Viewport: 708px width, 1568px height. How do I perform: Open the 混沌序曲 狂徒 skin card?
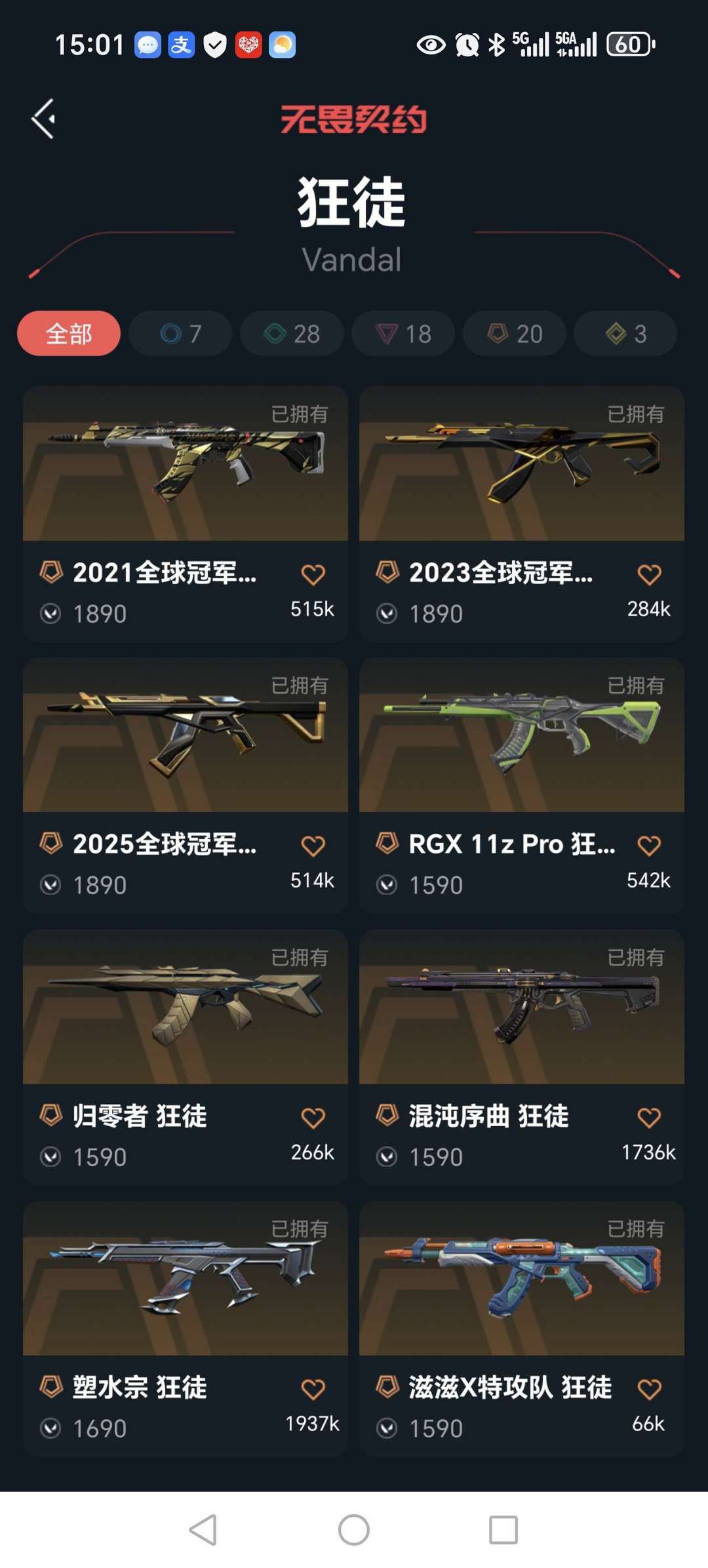pos(521,1008)
